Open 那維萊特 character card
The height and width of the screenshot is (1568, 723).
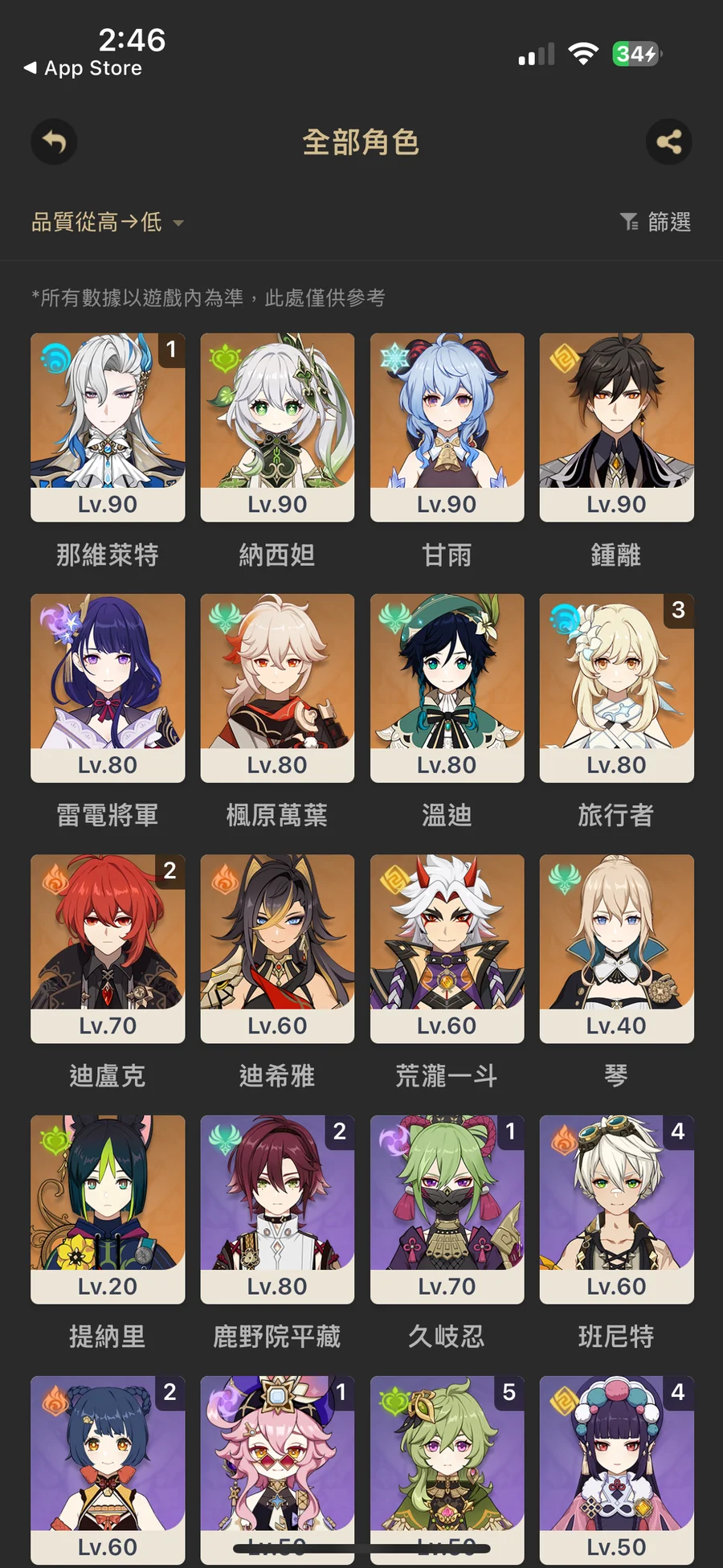click(108, 427)
